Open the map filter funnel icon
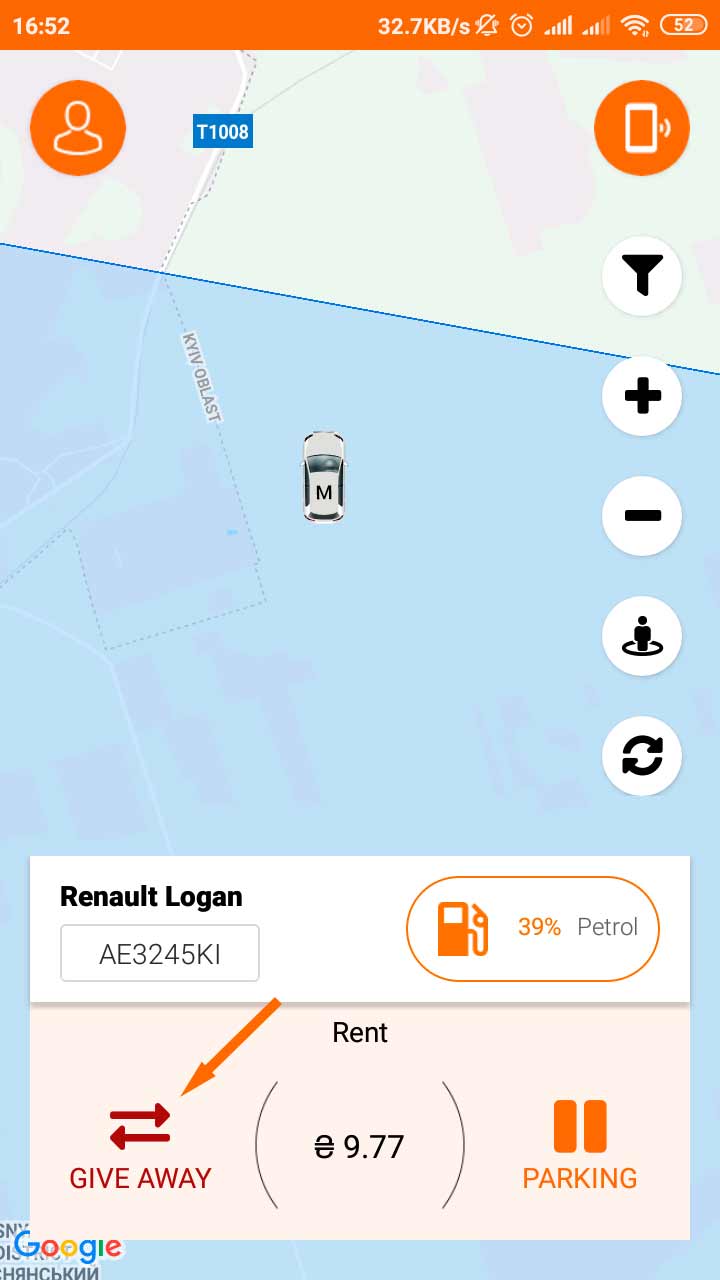Screen dimensions: 720x1280 coord(641,276)
